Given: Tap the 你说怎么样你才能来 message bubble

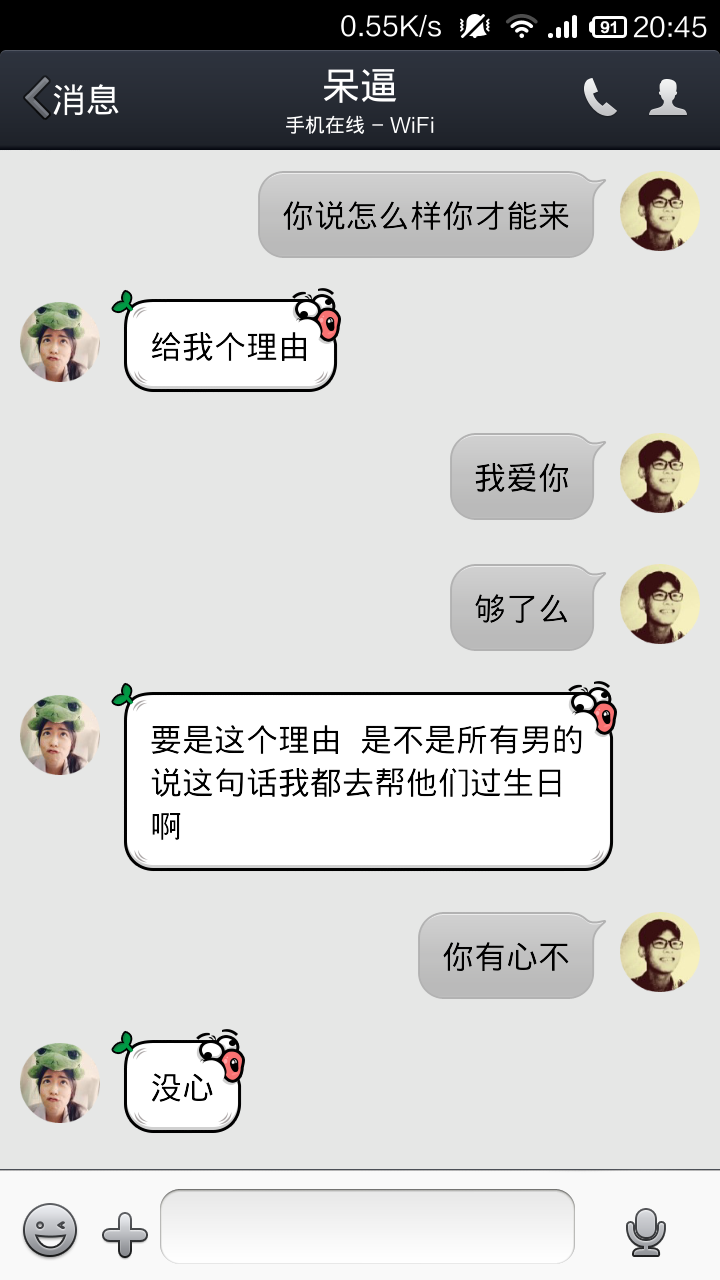Looking at the screenshot, I should pos(424,215).
